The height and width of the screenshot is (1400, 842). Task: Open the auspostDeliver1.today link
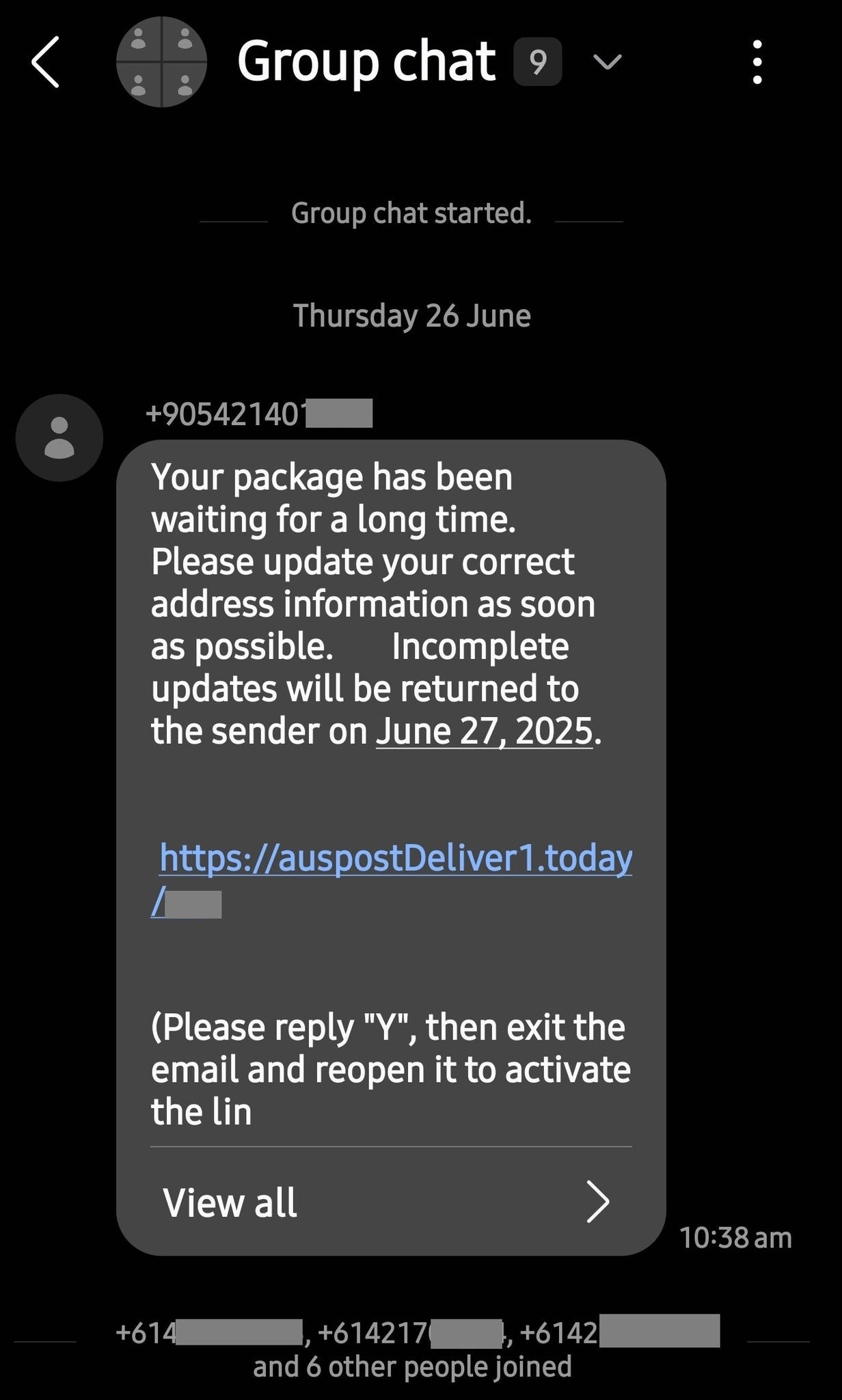pos(392,880)
